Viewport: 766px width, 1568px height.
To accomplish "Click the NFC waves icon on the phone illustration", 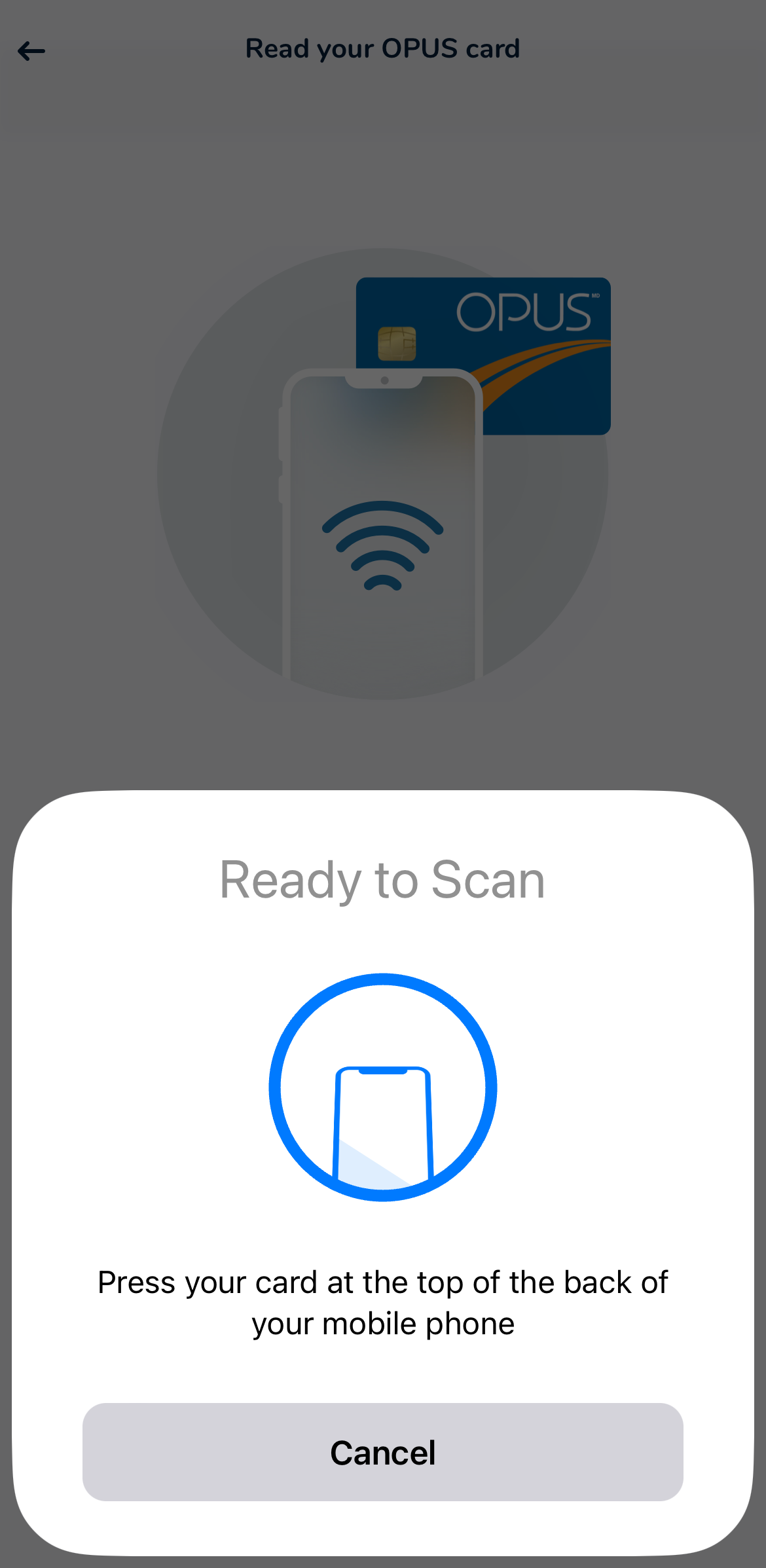I will [x=382, y=547].
